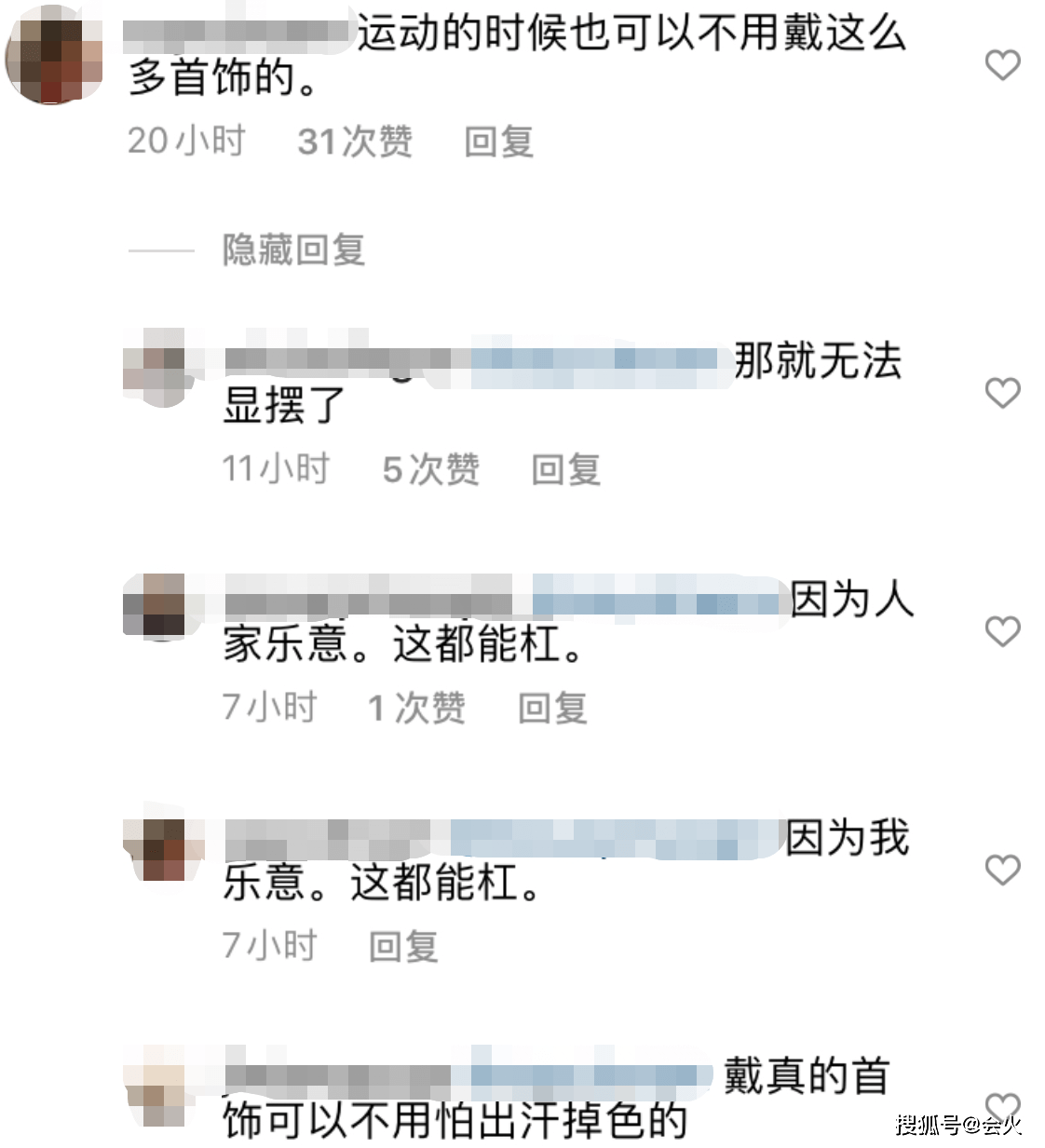1045x1148 pixels.
Task: Like the reply 因为人家乐意。这都能杠。
Action: 1002,631
